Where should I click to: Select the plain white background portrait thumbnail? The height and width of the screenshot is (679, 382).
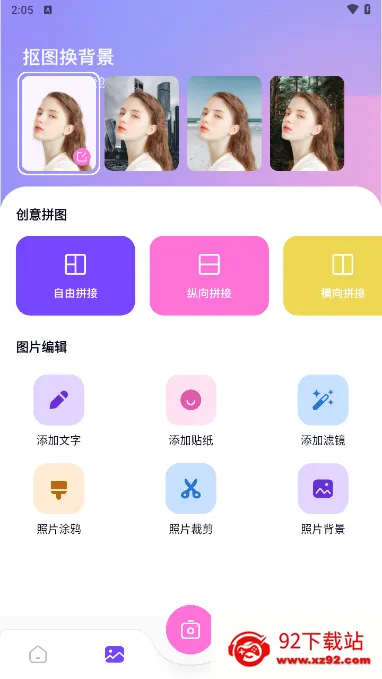(x=58, y=123)
